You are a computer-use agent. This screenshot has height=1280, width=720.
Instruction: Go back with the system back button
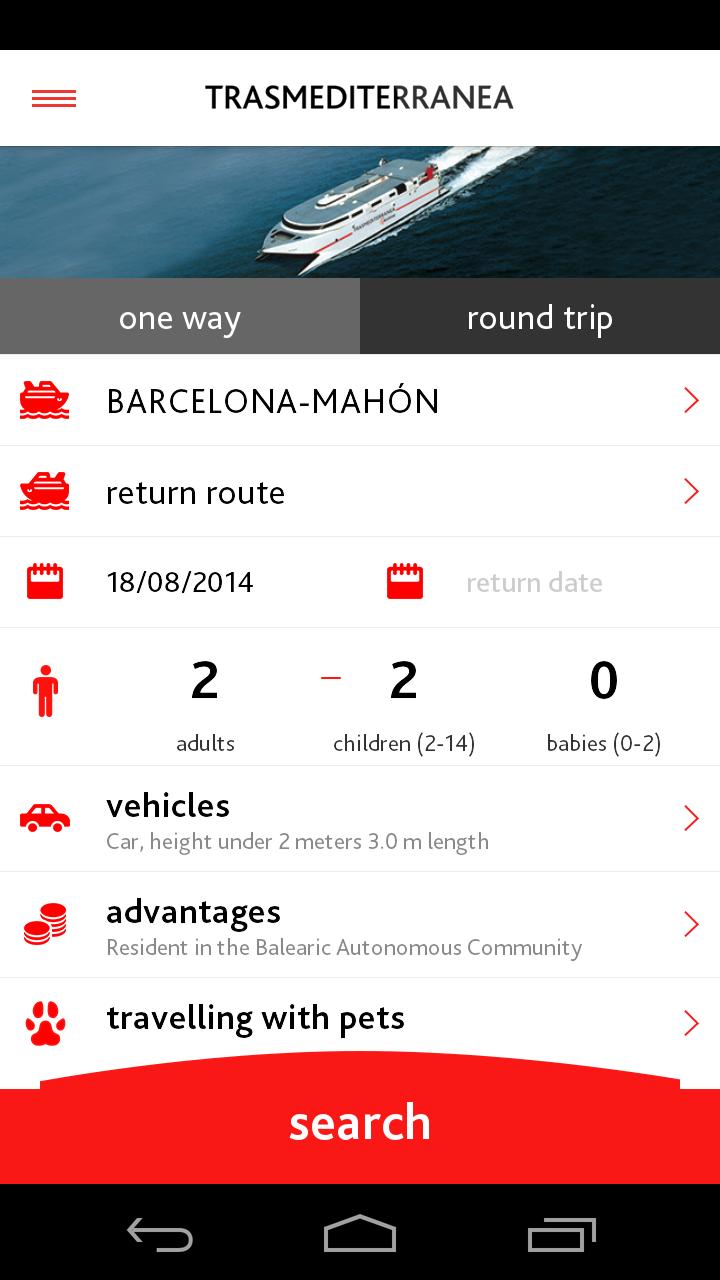coord(160,1234)
